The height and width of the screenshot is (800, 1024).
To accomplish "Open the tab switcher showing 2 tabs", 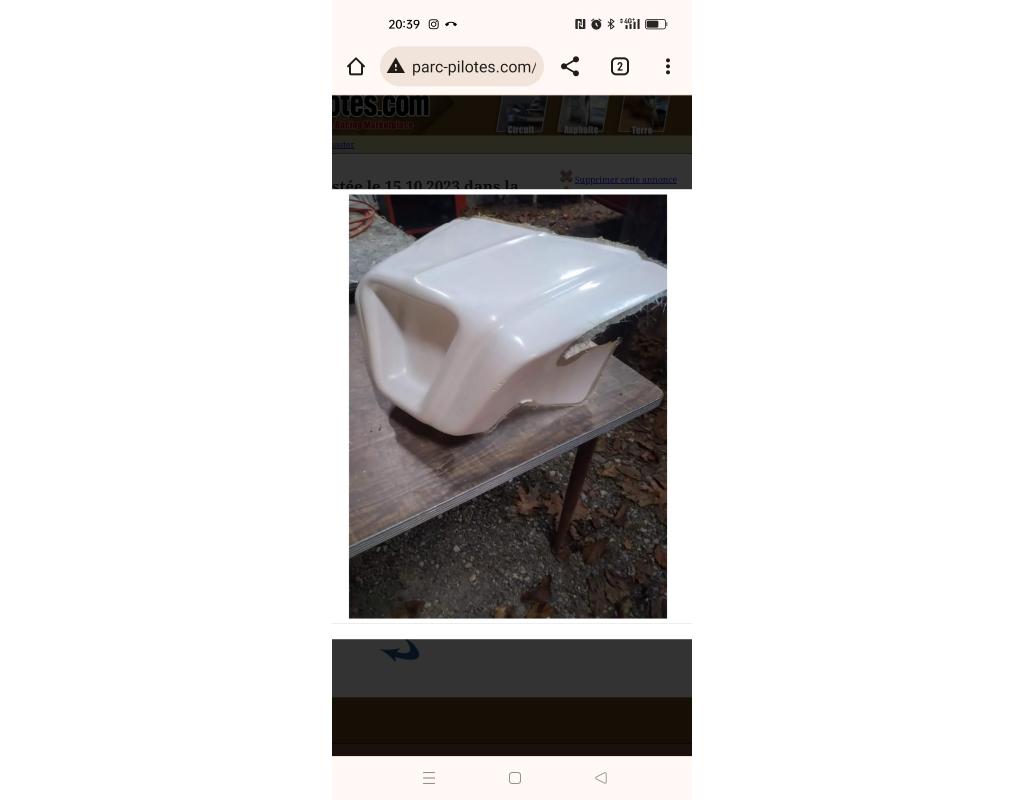I will click(619, 67).
